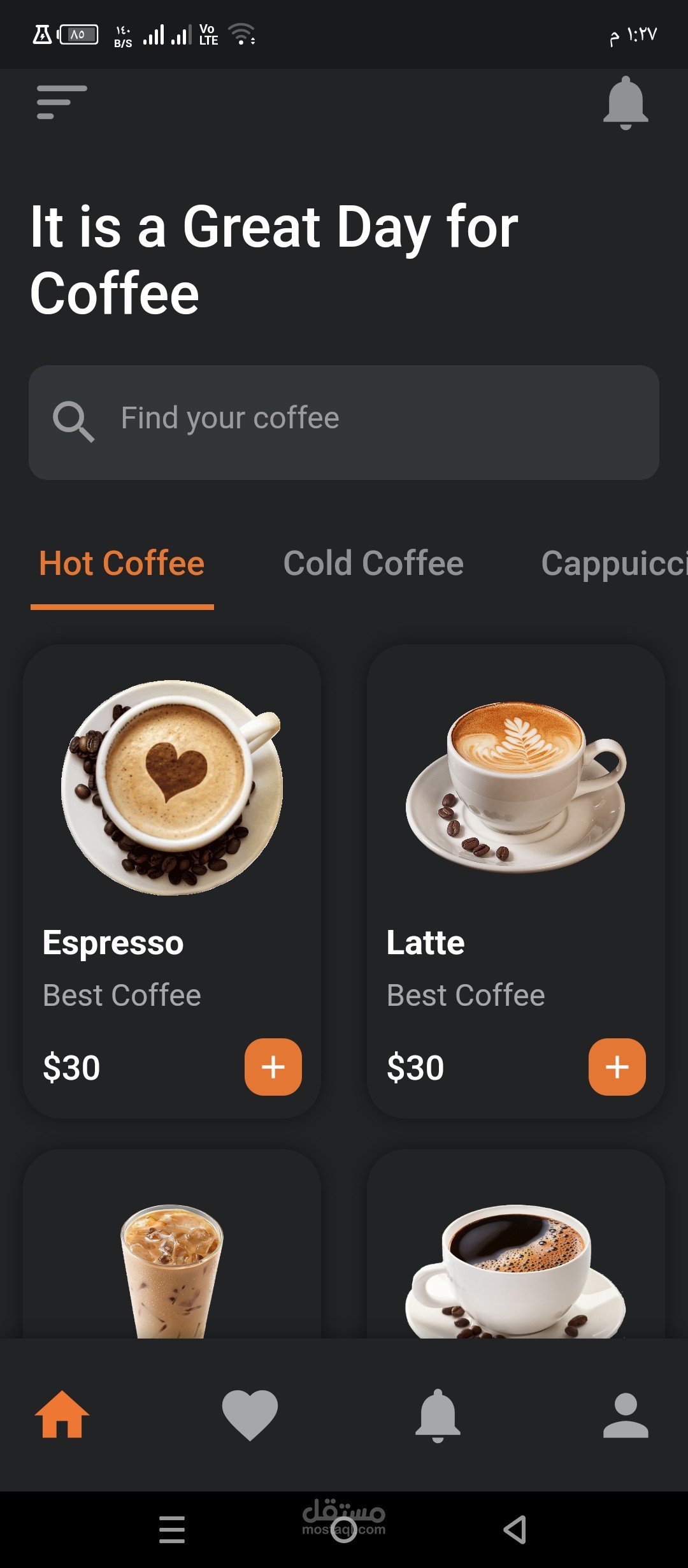Switch to the Cold Coffee tab
Image resolution: width=688 pixels, height=1568 pixels.
pyautogui.click(x=374, y=563)
